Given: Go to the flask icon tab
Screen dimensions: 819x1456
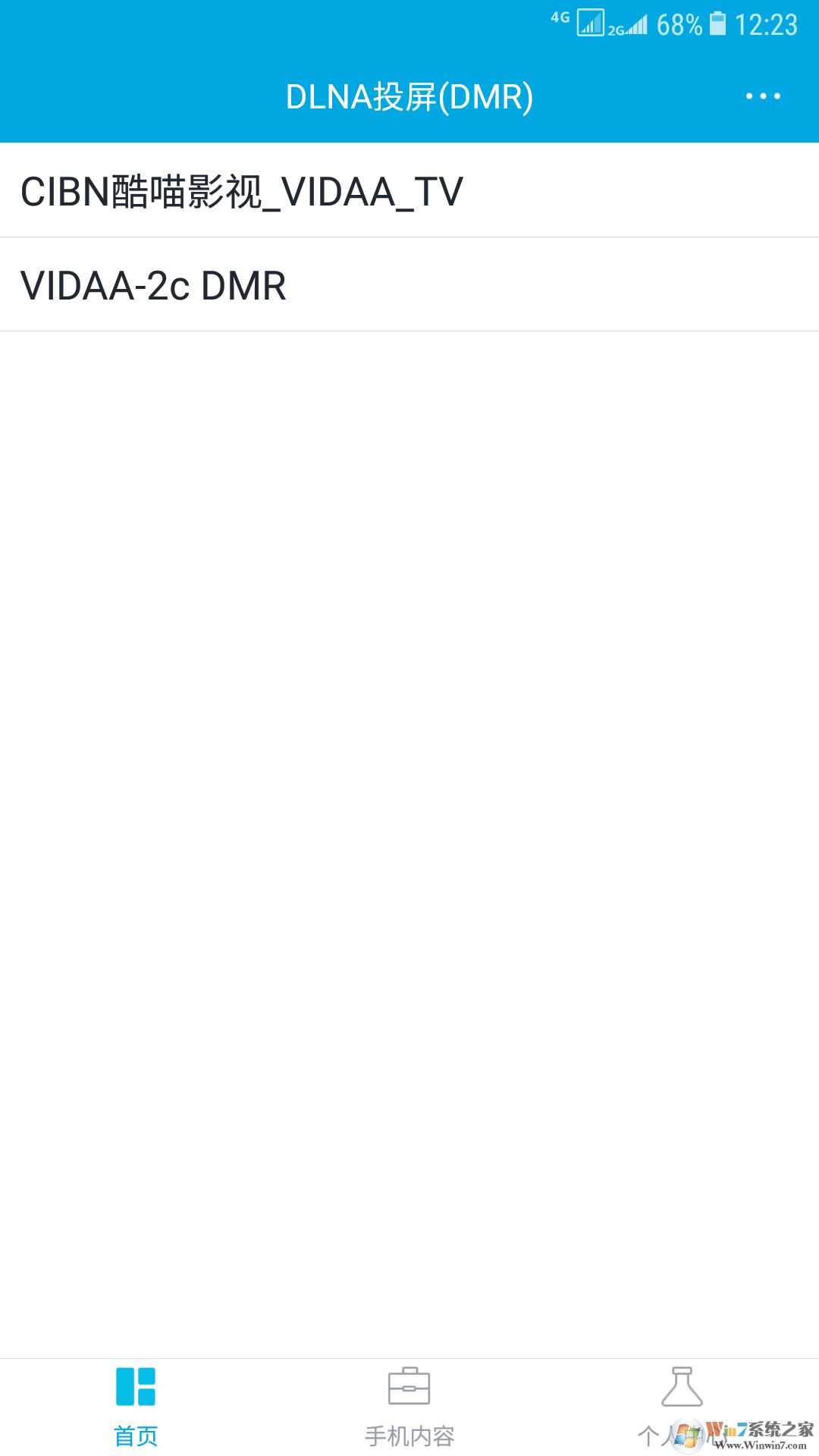Looking at the screenshot, I should (682, 1406).
